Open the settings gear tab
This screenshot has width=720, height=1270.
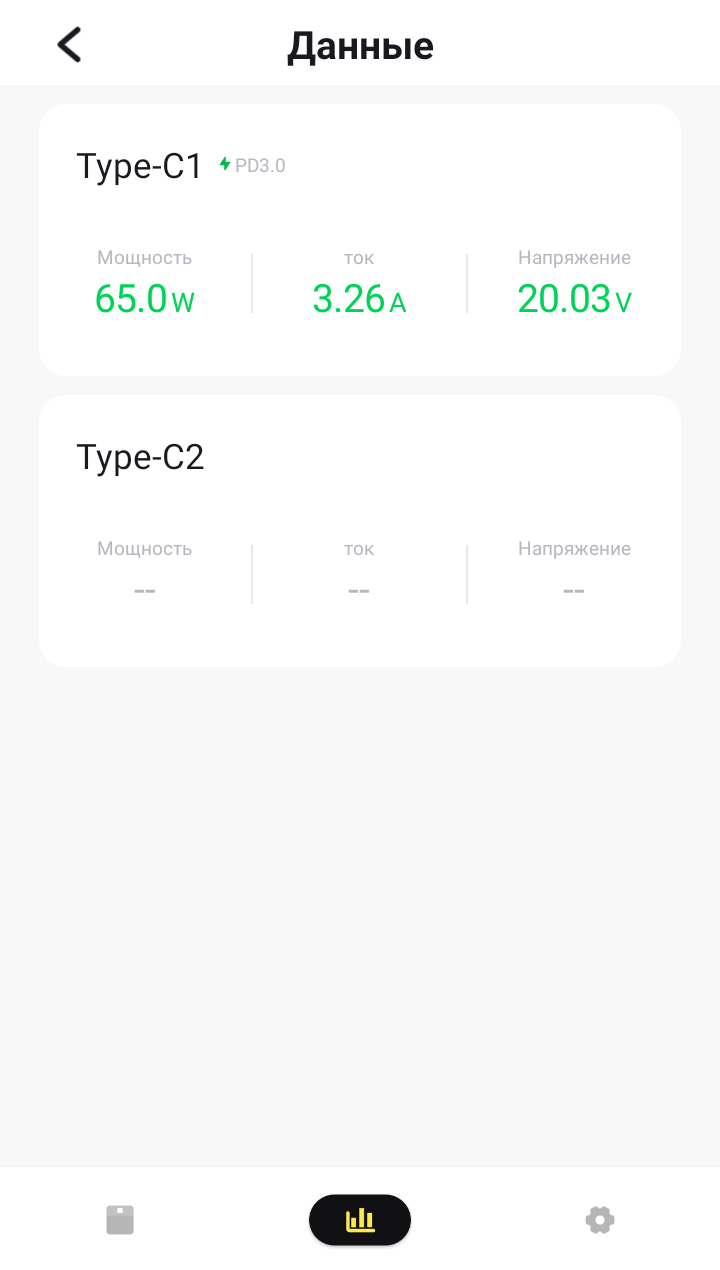tap(600, 1220)
